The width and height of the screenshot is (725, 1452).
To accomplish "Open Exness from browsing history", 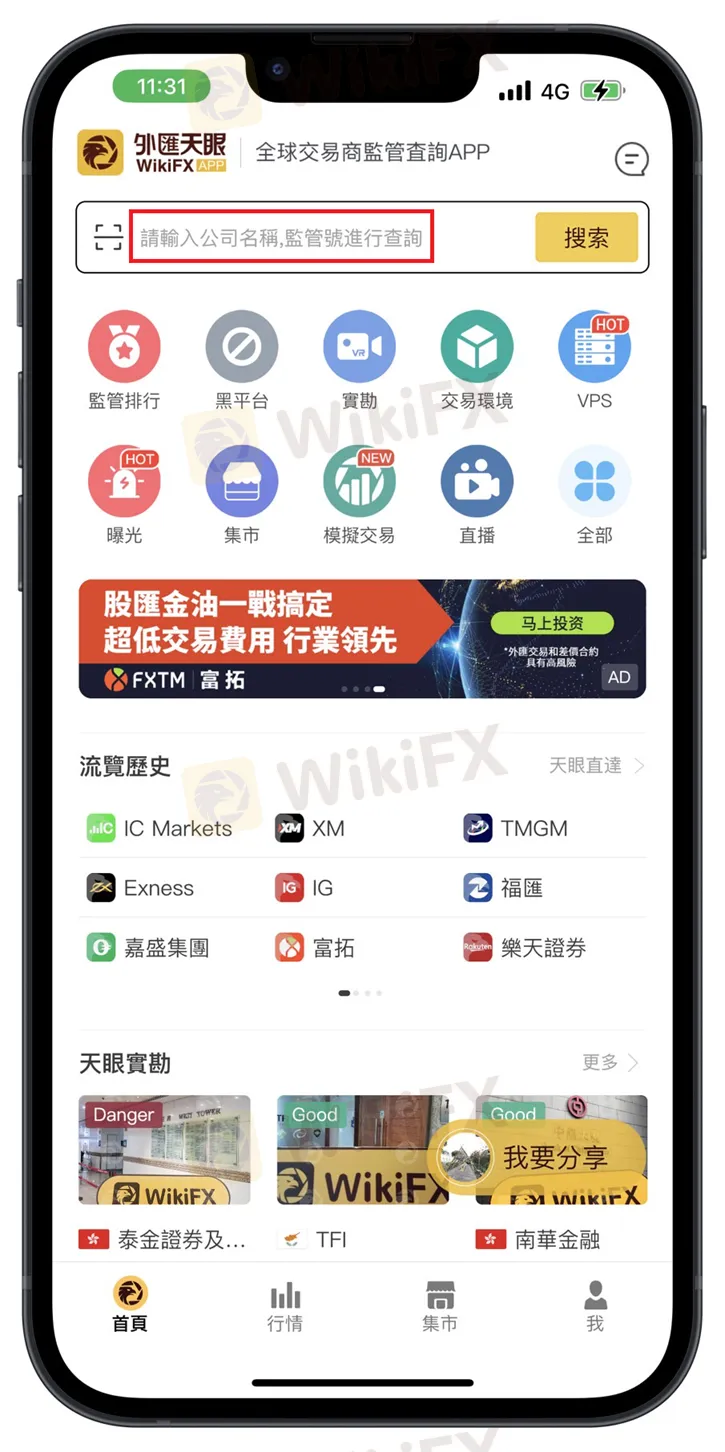I will (141, 888).
